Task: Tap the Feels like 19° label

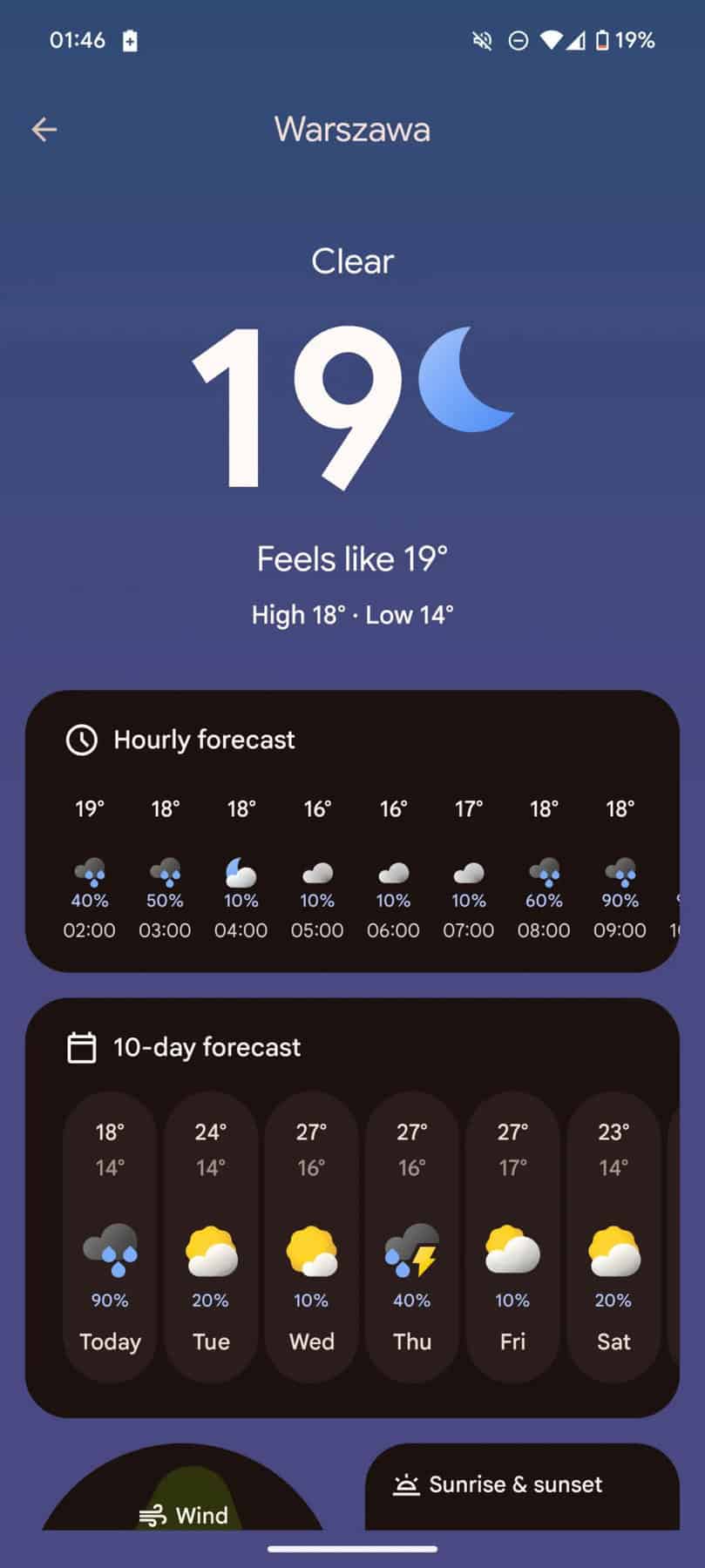Action: pyautogui.click(x=352, y=558)
